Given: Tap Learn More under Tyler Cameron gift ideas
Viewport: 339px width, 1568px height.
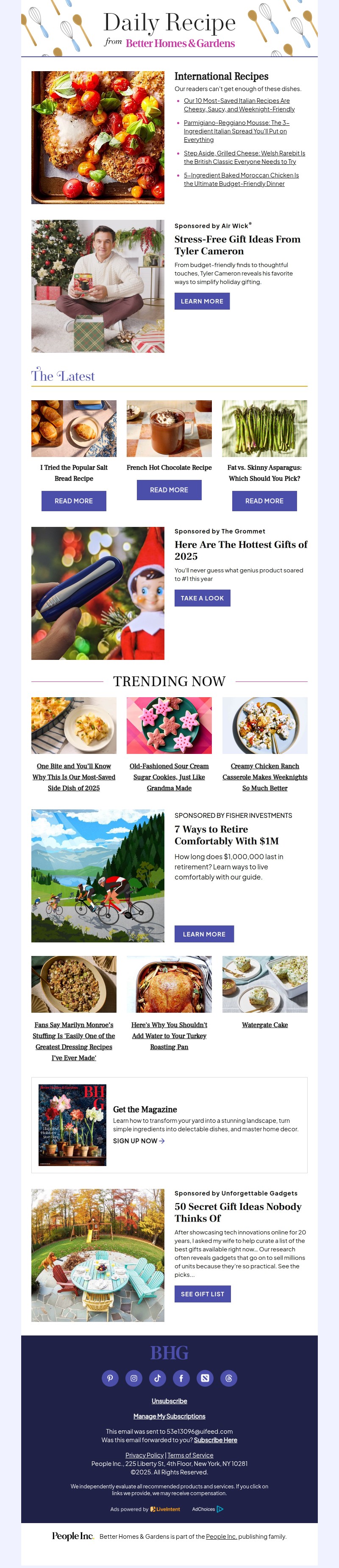Looking at the screenshot, I should pos(202,301).
